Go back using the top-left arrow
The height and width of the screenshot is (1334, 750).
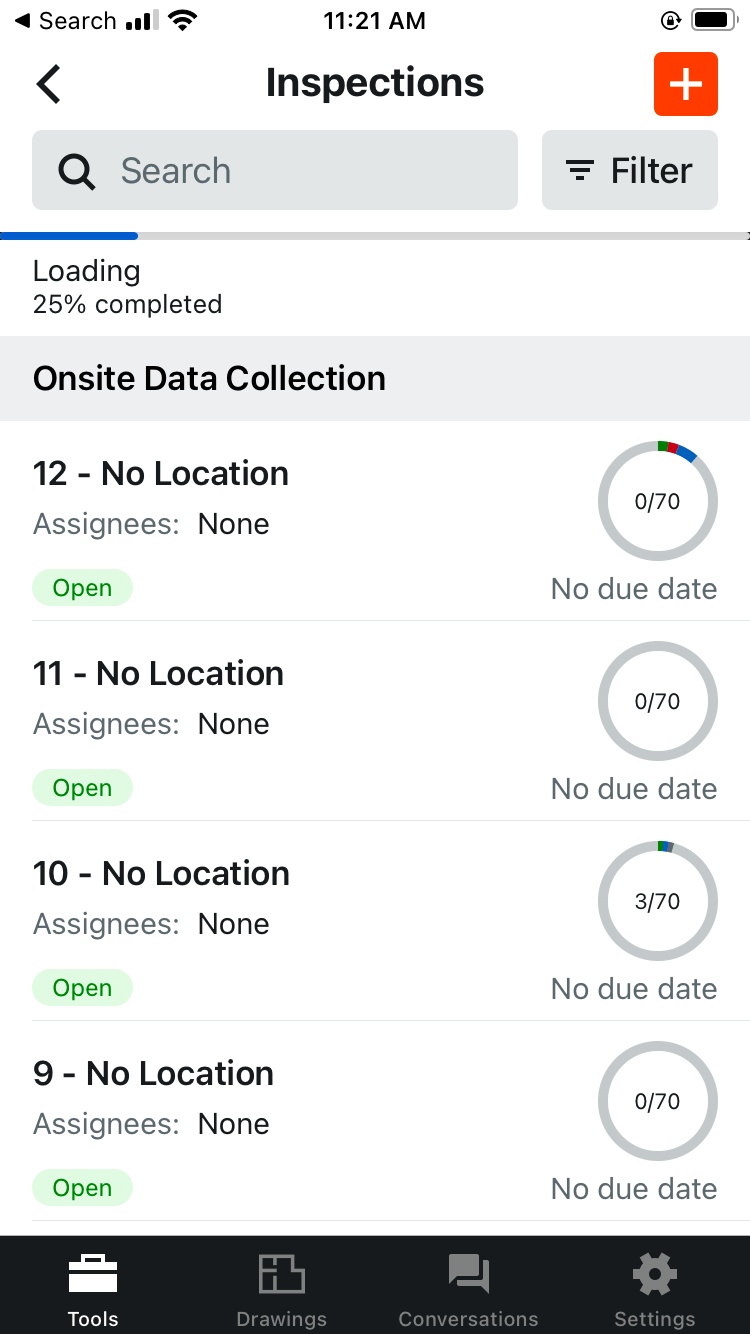49,84
